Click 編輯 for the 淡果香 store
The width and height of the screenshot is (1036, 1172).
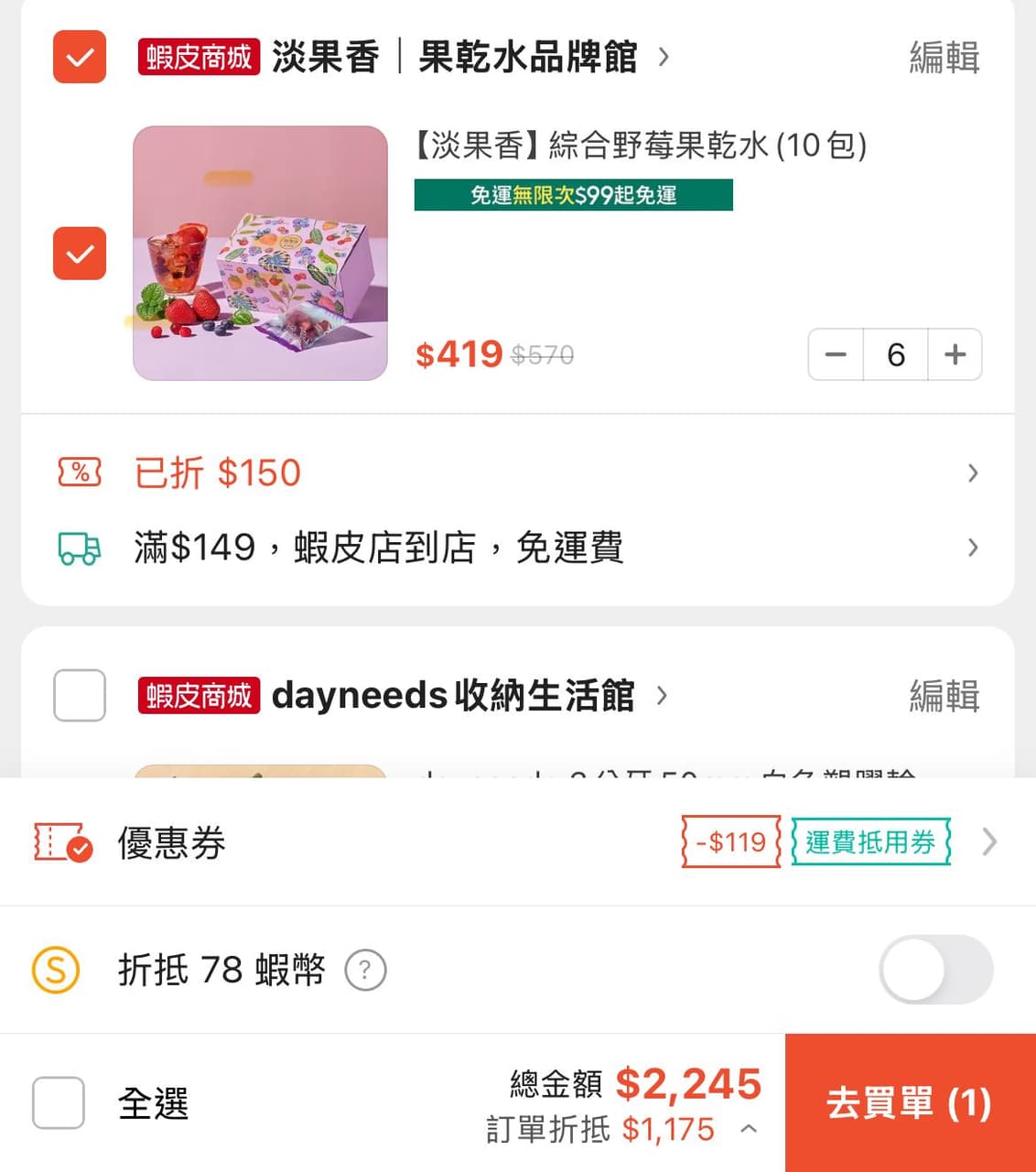(x=944, y=57)
